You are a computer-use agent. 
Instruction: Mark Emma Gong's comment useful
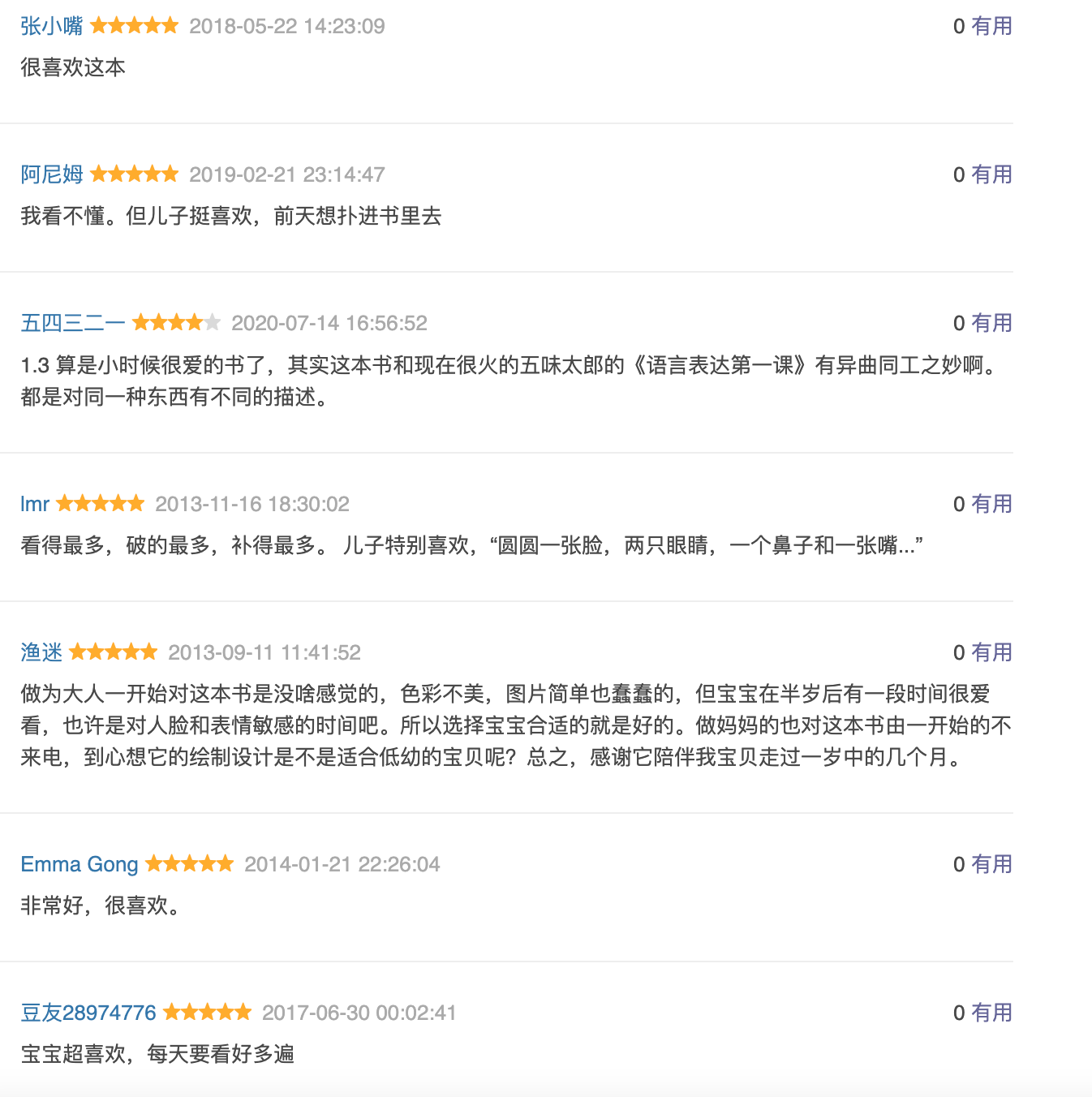[x=991, y=864]
